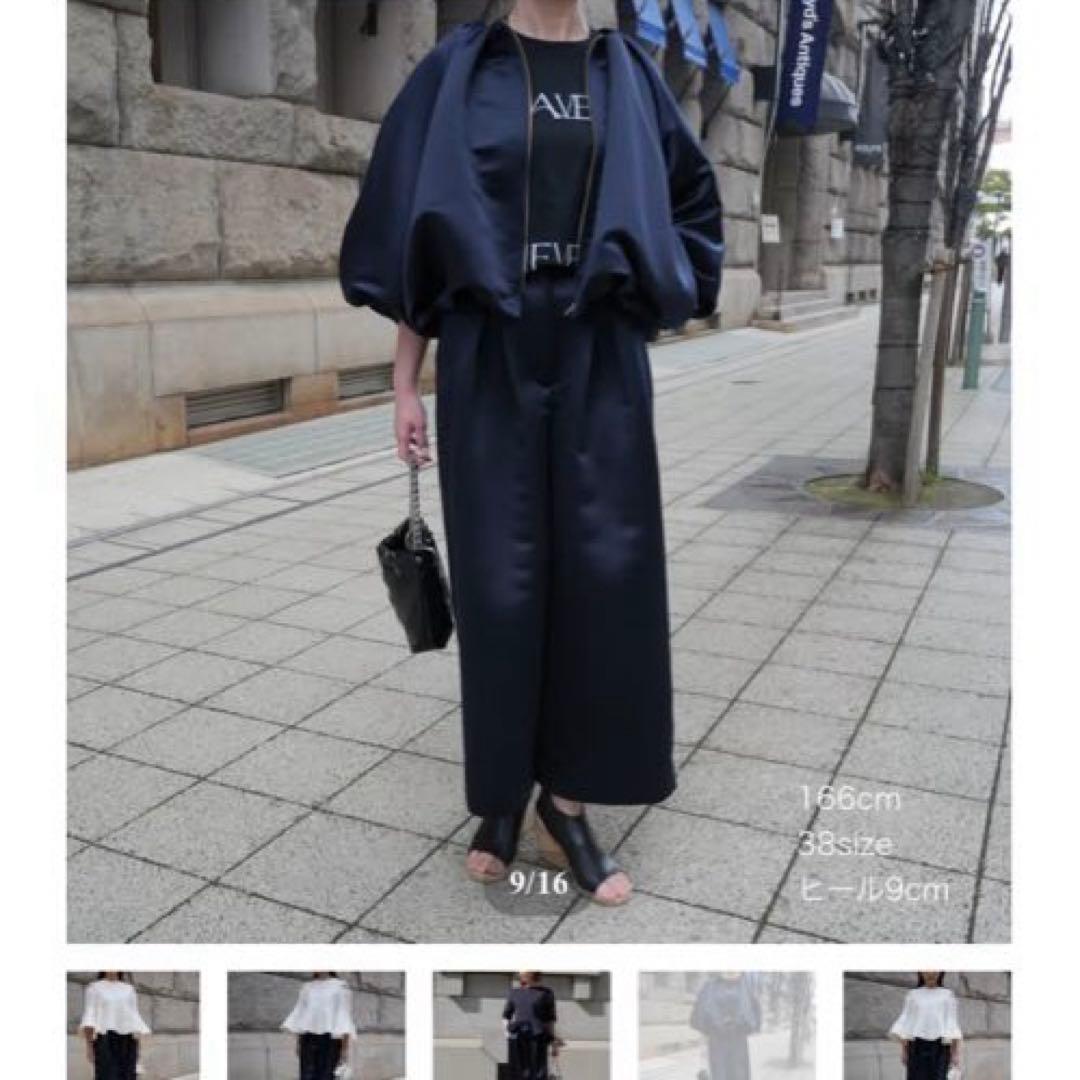The width and height of the screenshot is (1080, 1080).
Task: Select the thumbnail with the dark navy top
Action: click(520, 1024)
